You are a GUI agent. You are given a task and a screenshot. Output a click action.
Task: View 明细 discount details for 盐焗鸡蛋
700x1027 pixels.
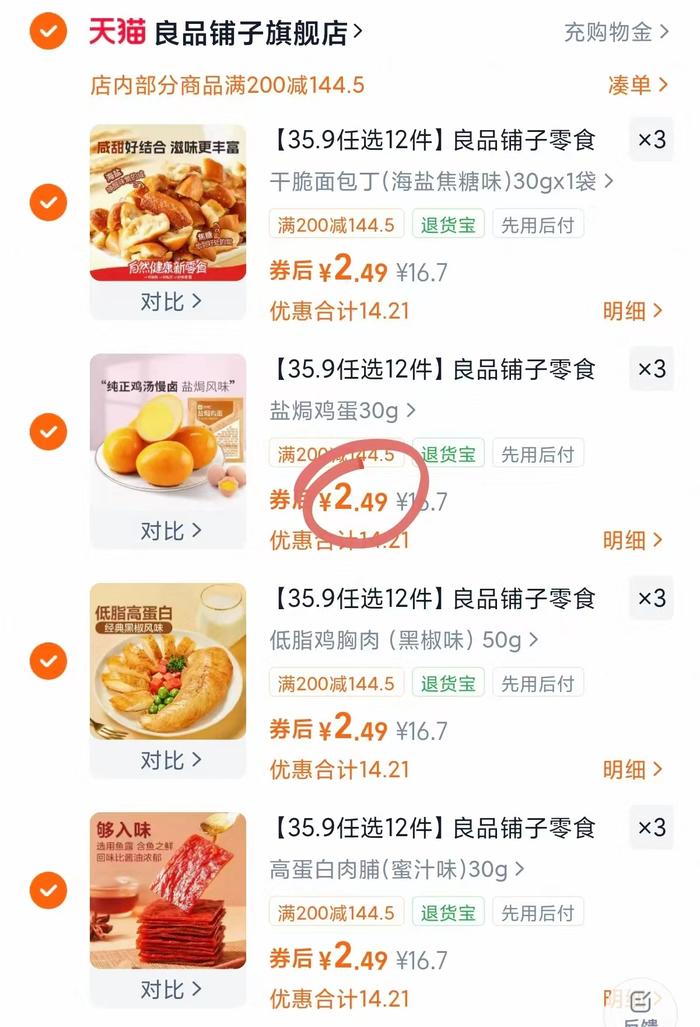click(x=632, y=541)
